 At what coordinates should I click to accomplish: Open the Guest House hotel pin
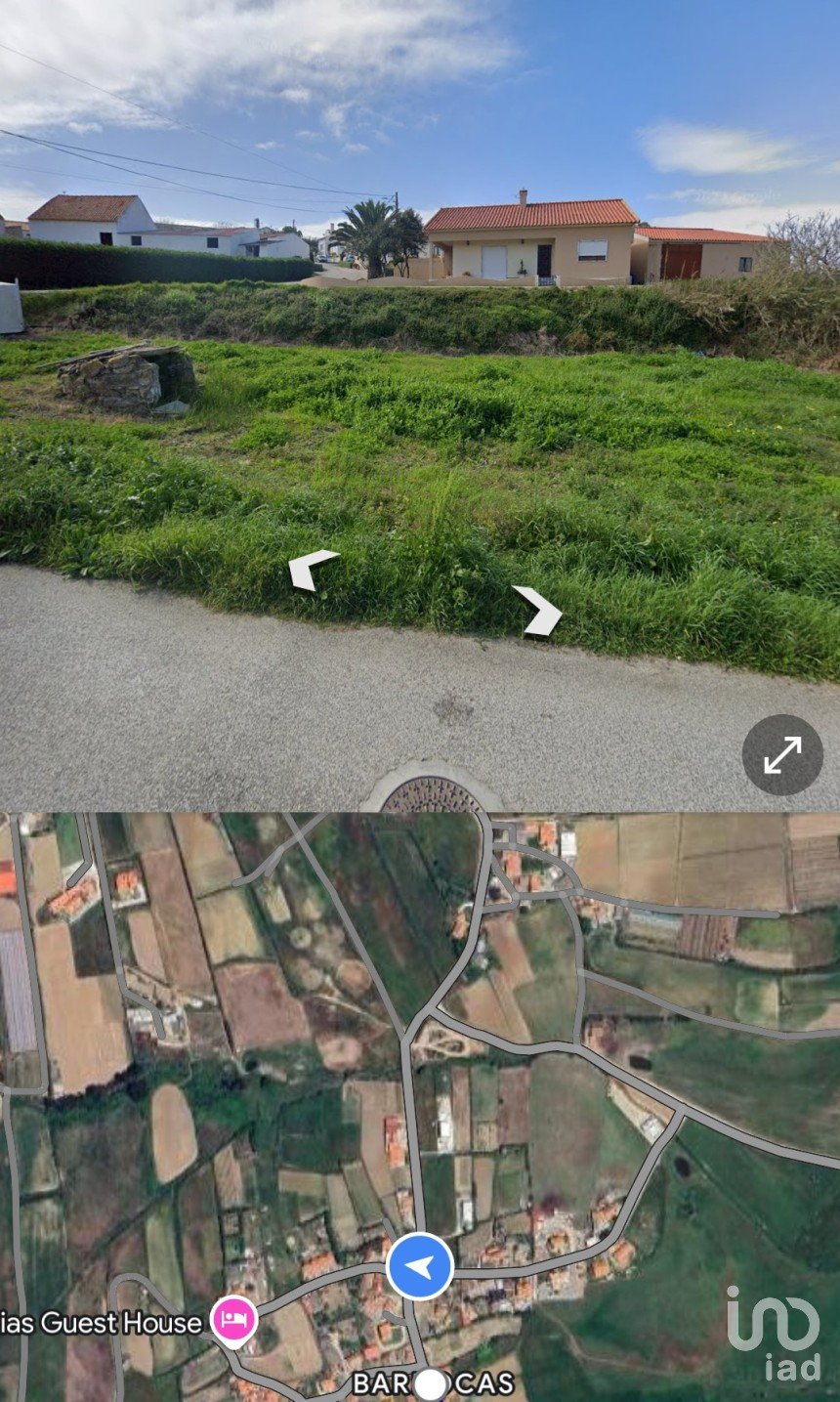[234, 1320]
